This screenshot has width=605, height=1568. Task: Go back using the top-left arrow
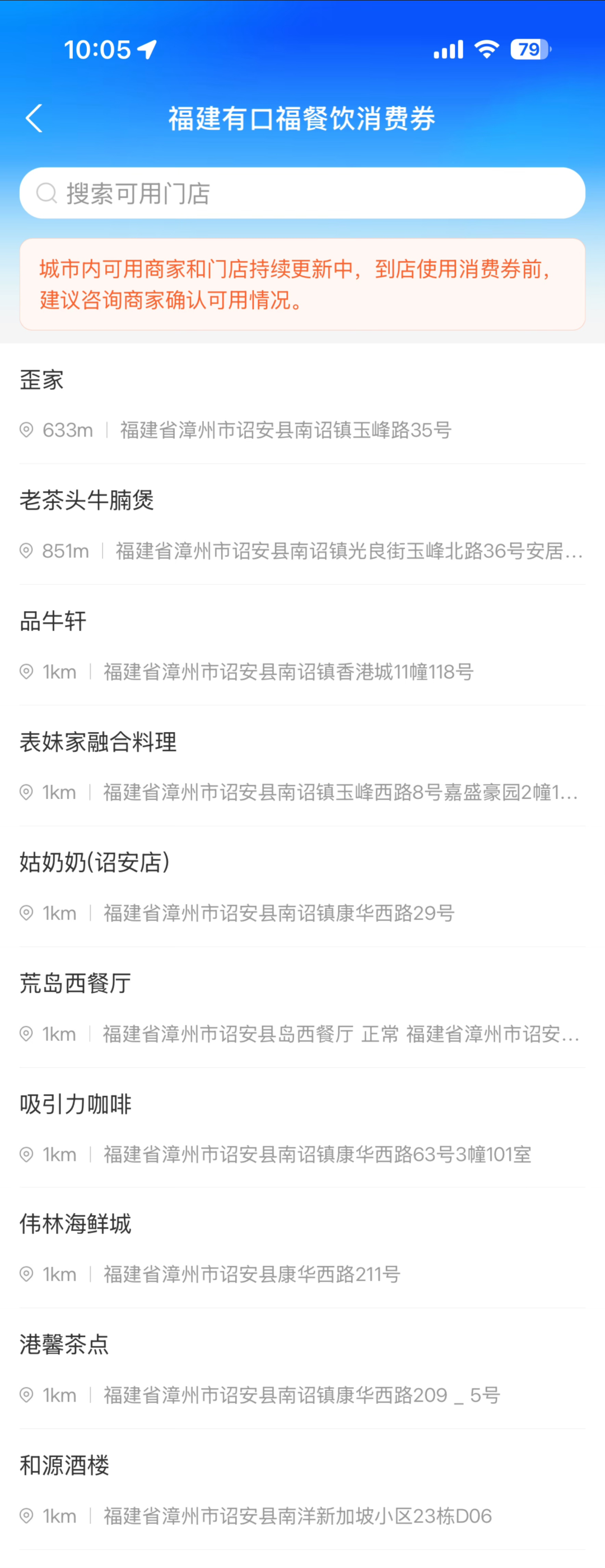point(34,118)
